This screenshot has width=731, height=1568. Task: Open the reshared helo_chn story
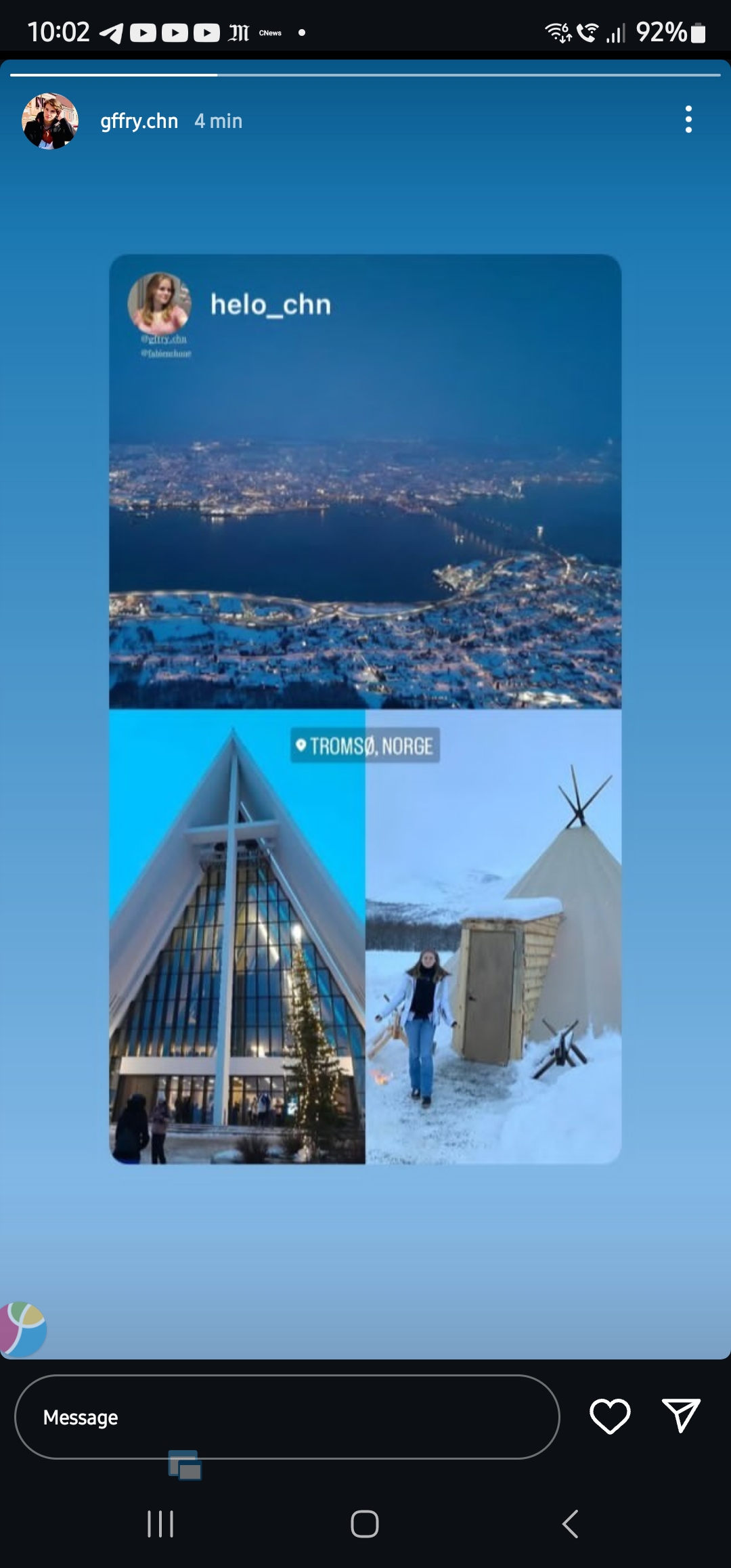365,708
